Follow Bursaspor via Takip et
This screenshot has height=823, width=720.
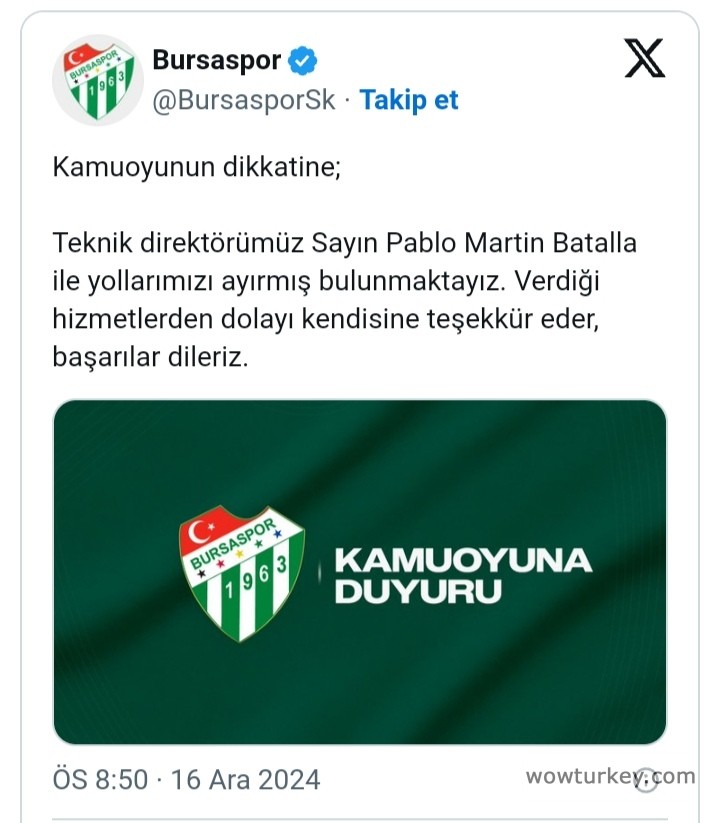tap(408, 100)
